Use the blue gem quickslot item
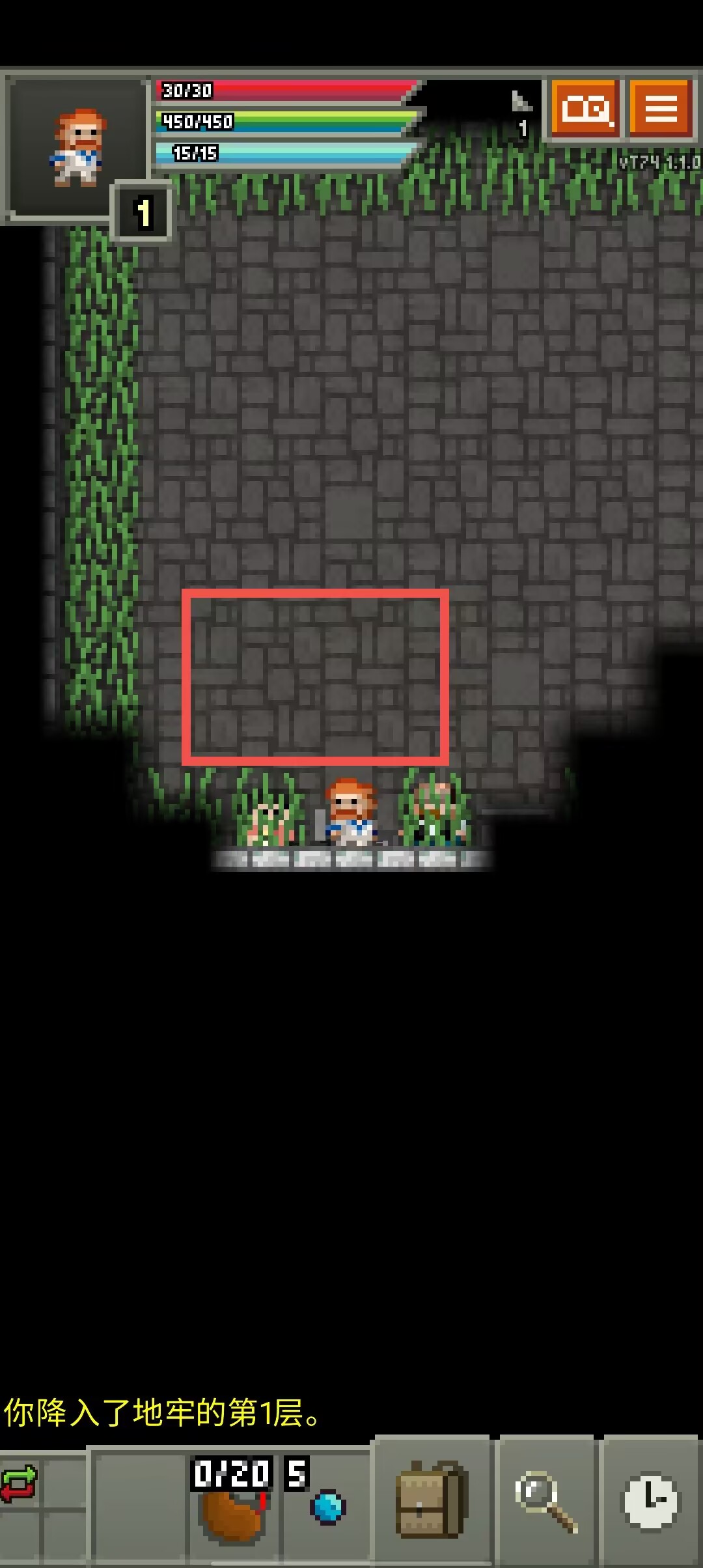The width and height of the screenshot is (703, 1568). 327,1505
